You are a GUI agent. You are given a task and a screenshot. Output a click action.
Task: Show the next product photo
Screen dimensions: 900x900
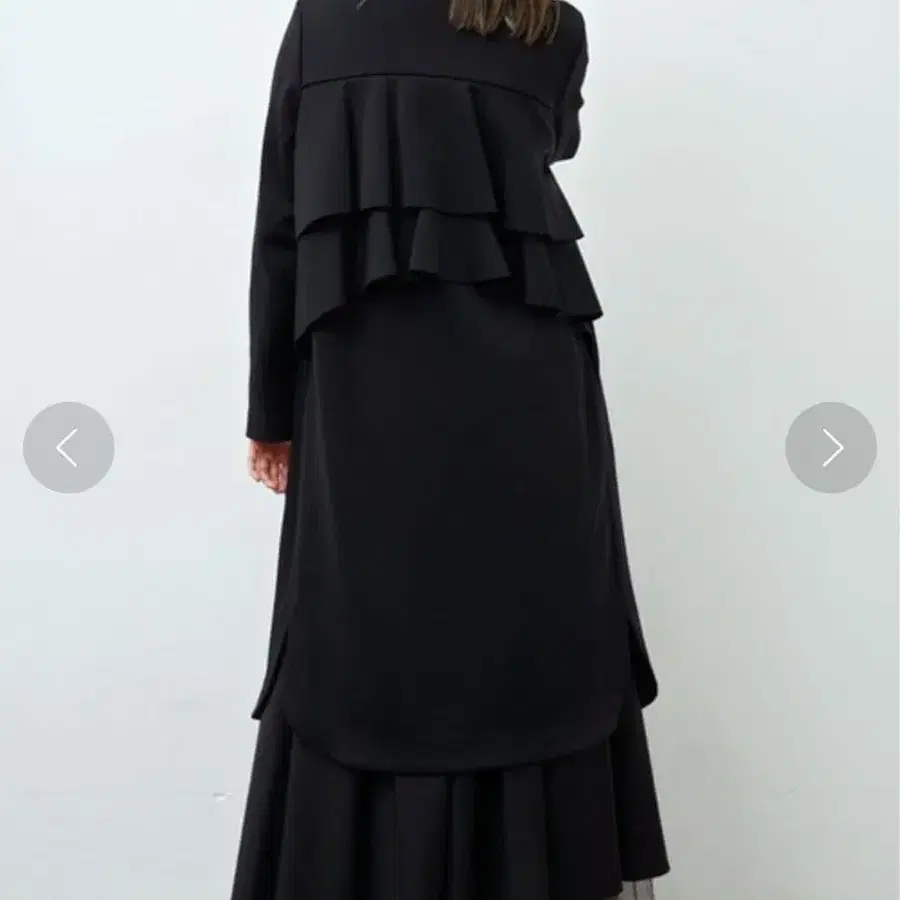[x=831, y=447]
